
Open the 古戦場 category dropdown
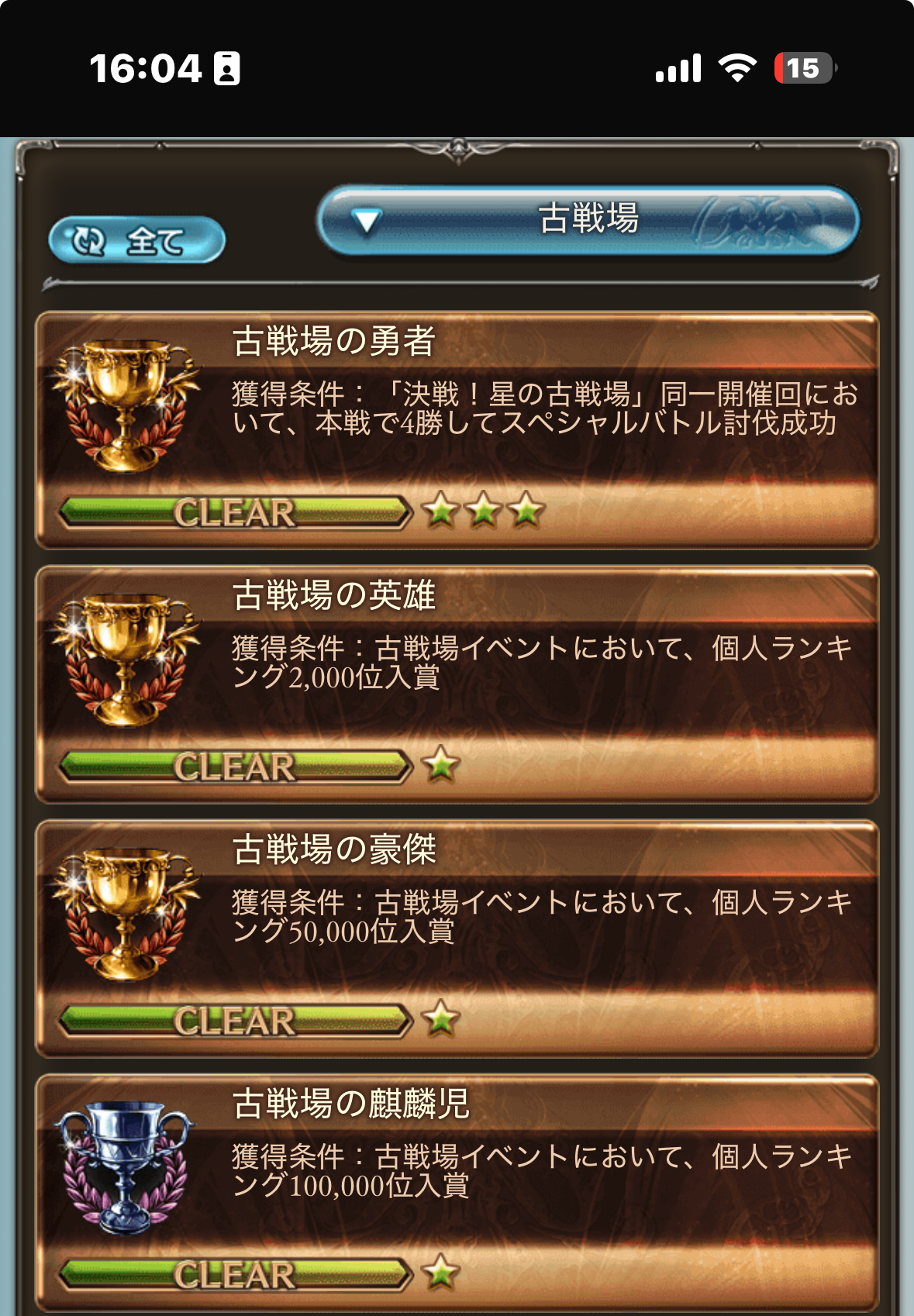[x=588, y=220]
